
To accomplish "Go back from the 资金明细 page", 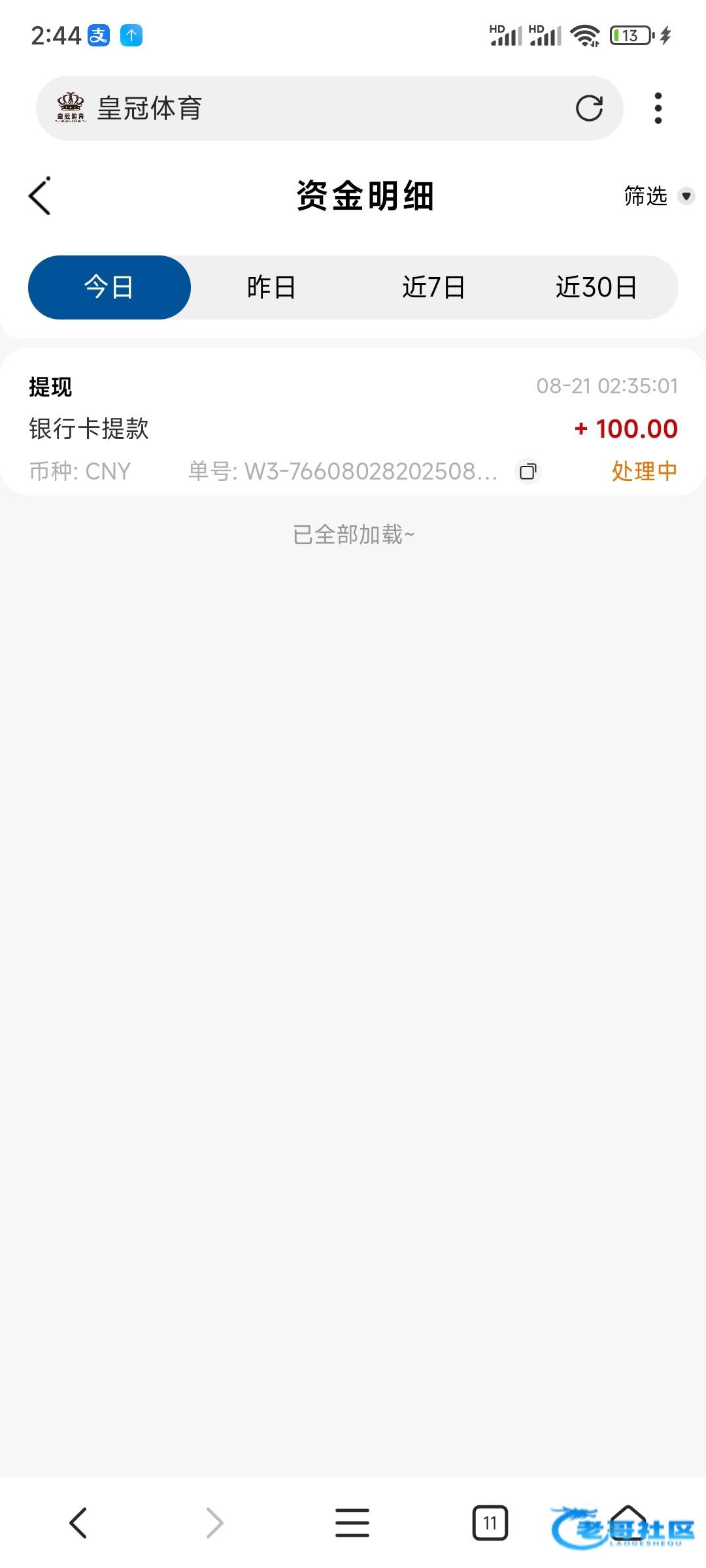I will (40, 196).
